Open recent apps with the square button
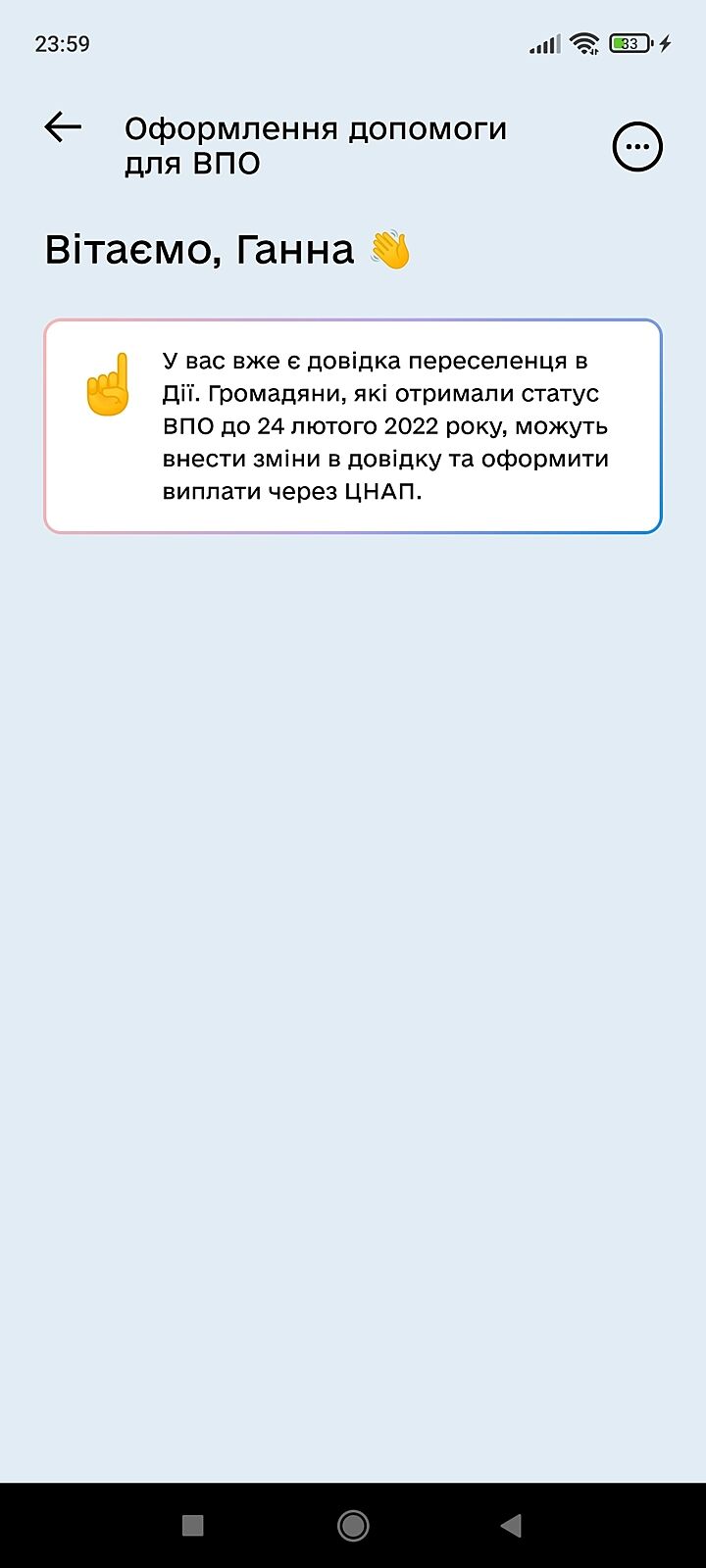This screenshot has height=1568, width=706. click(x=193, y=1525)
